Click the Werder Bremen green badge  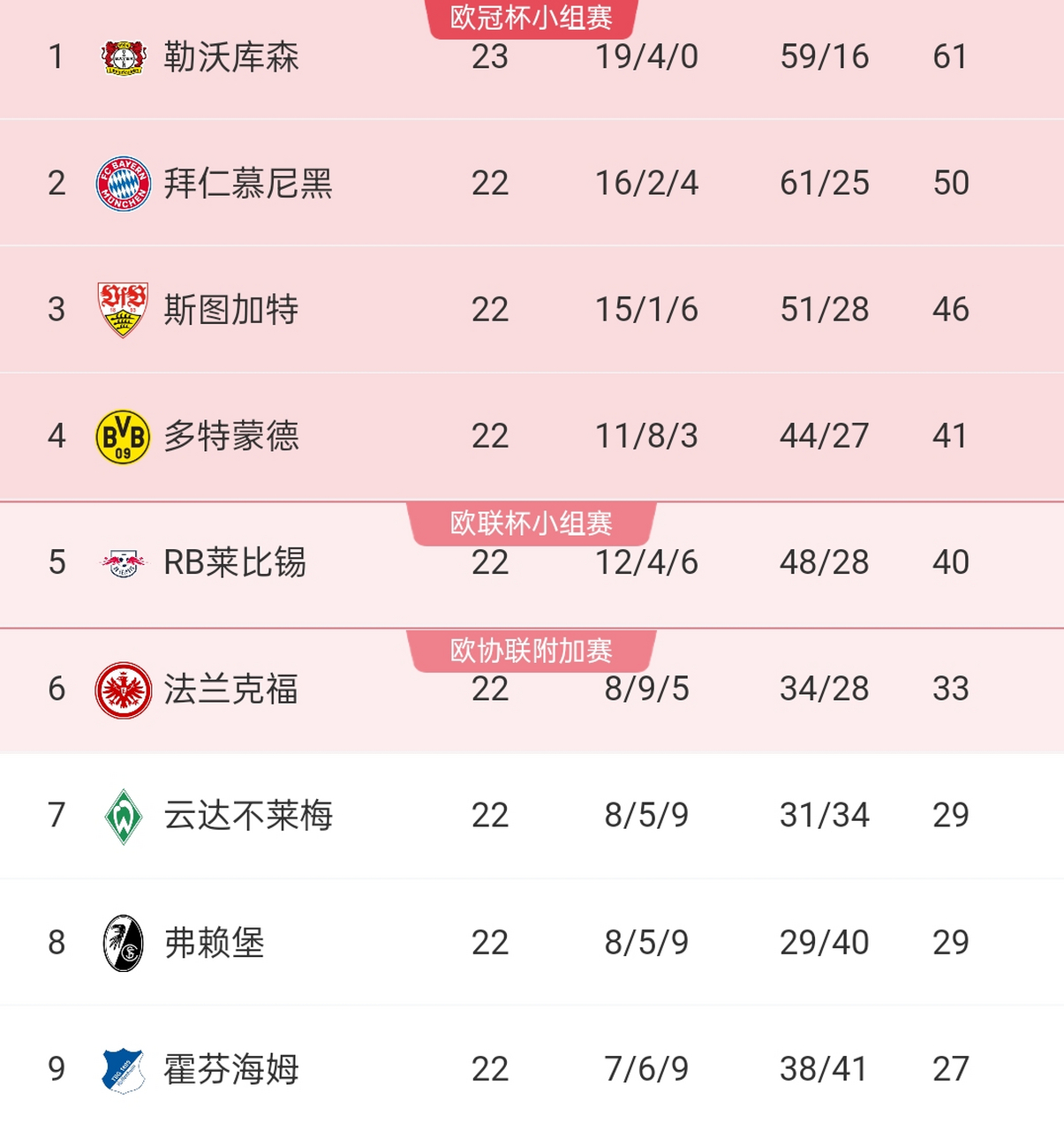tap(124, 815)
